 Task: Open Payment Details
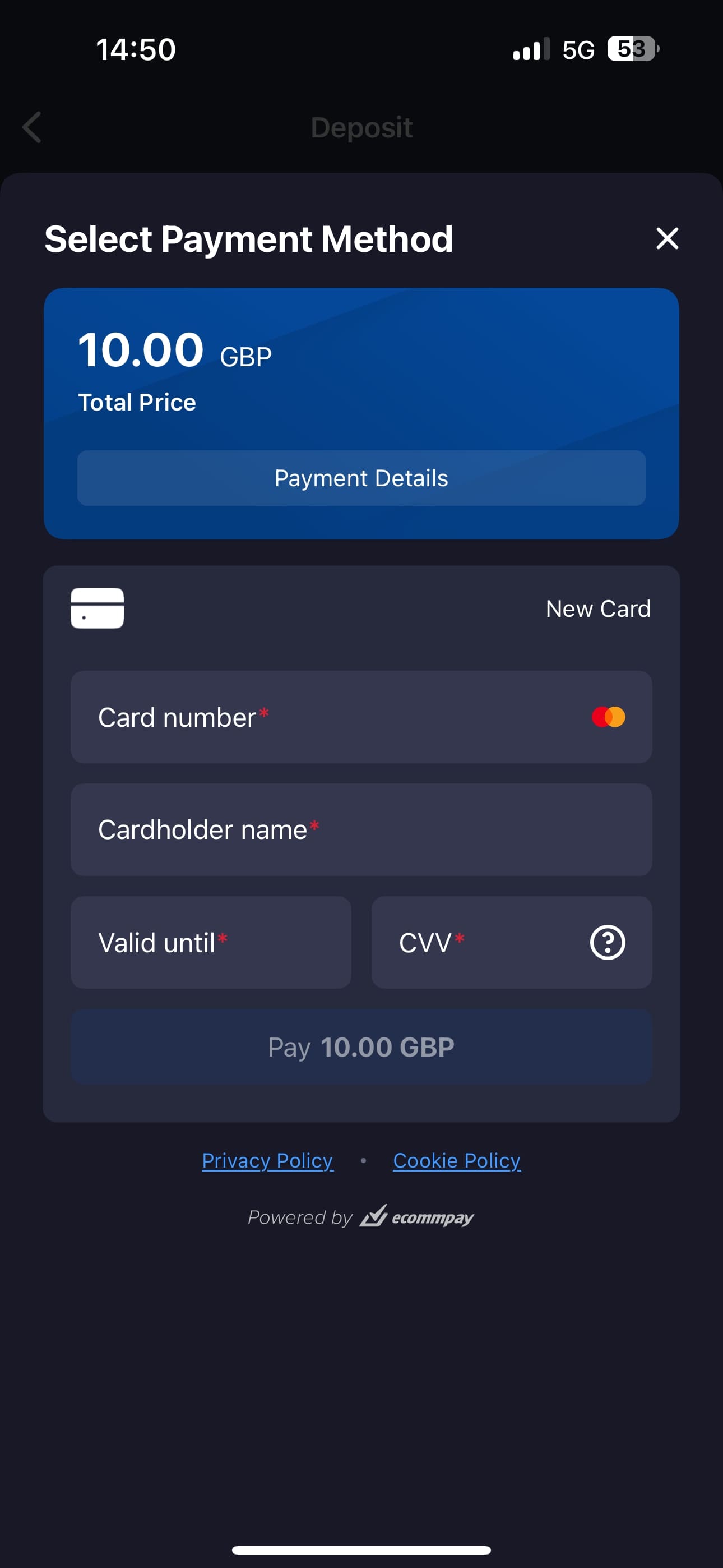(361, 478)
